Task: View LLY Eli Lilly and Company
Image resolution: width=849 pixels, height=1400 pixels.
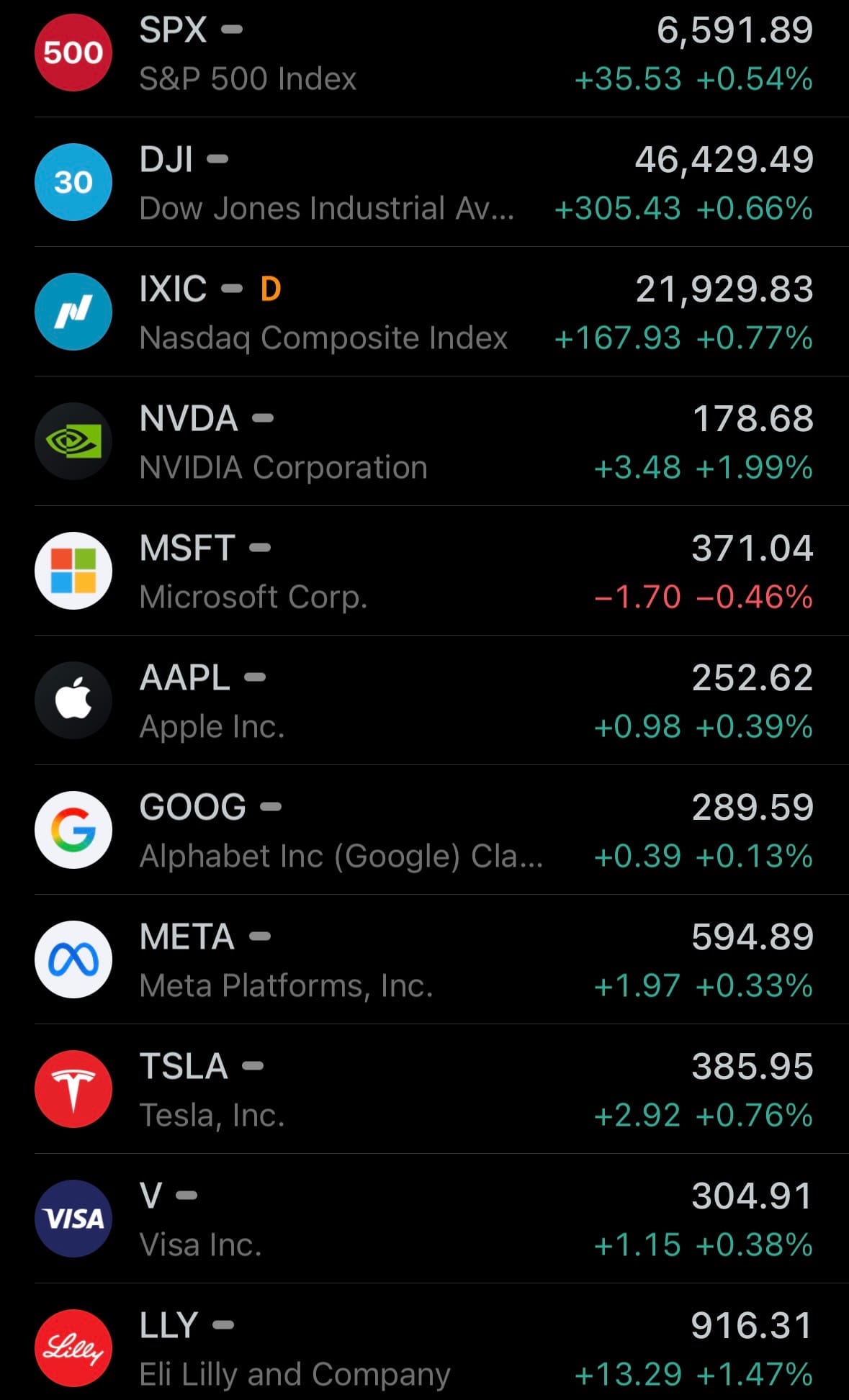Action: (x=424, y=1349)
